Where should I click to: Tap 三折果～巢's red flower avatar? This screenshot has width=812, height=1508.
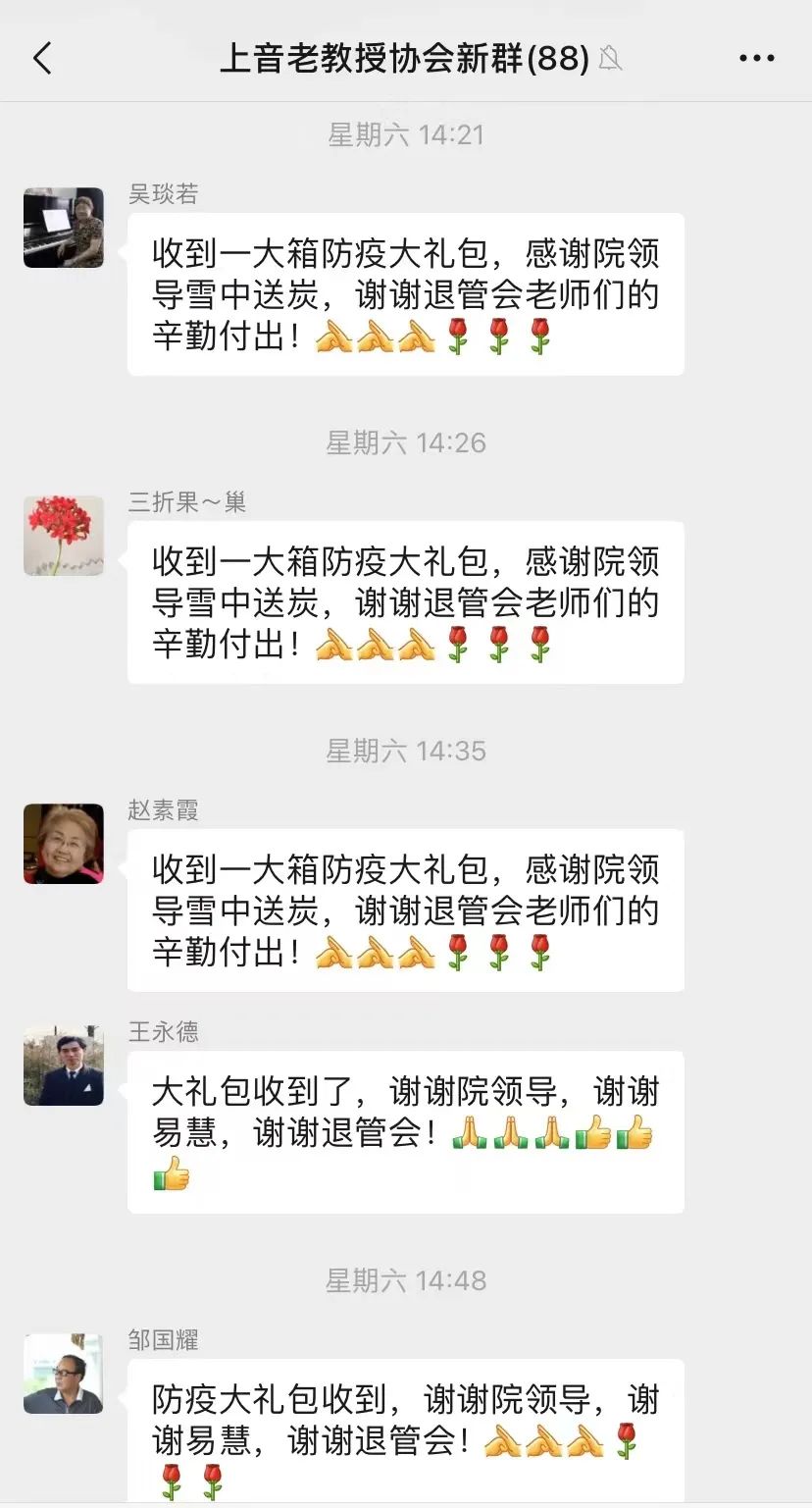click(63, 536)
